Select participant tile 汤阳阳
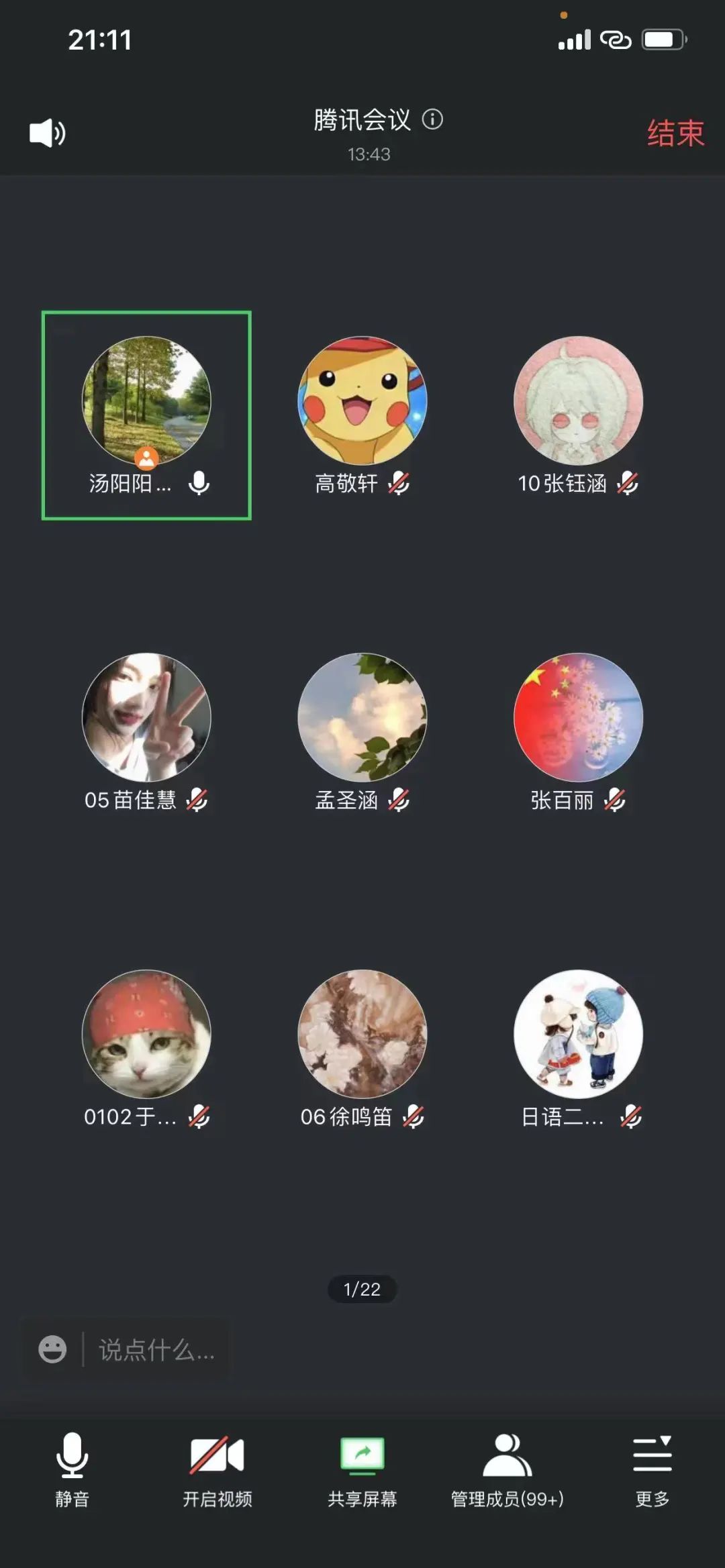 146,415
